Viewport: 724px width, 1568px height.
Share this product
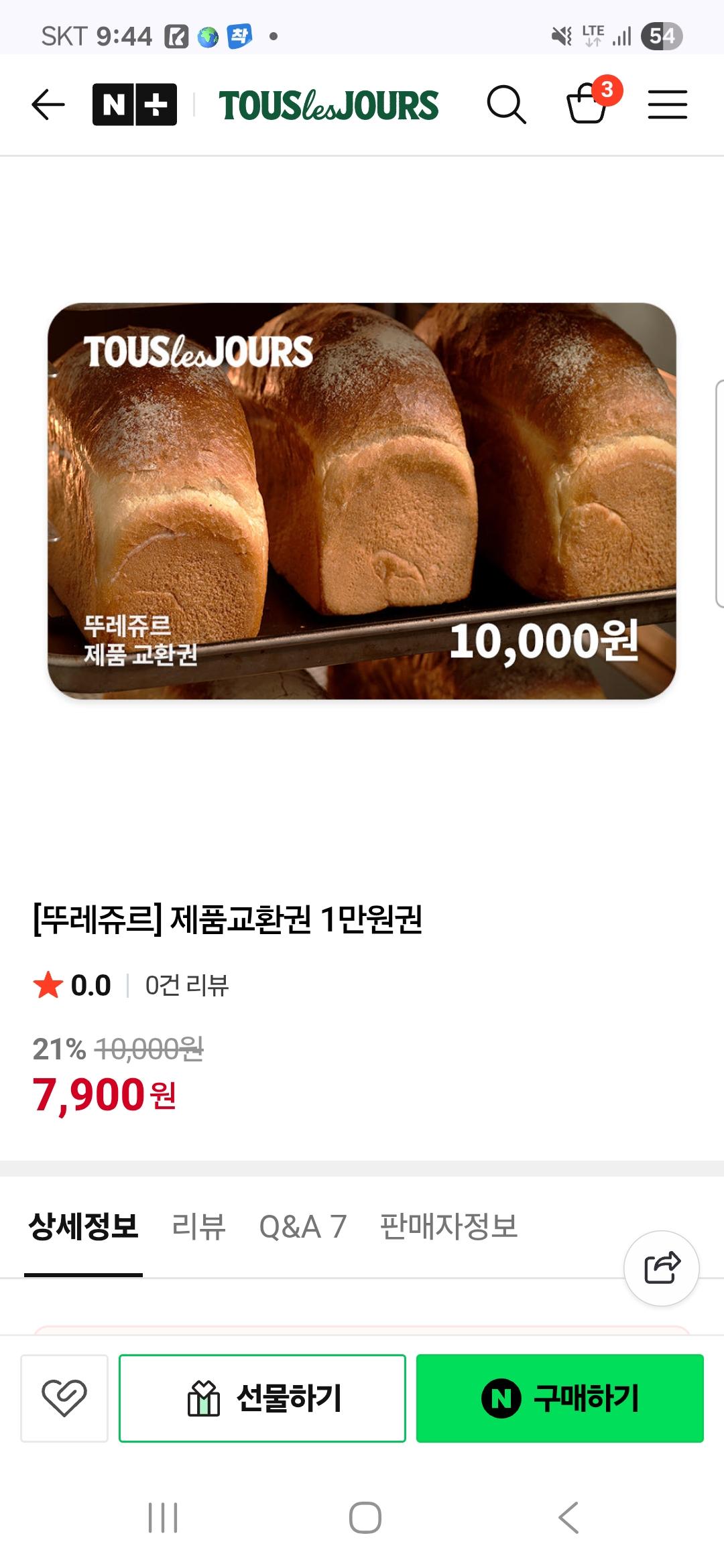coord(662,1268)
